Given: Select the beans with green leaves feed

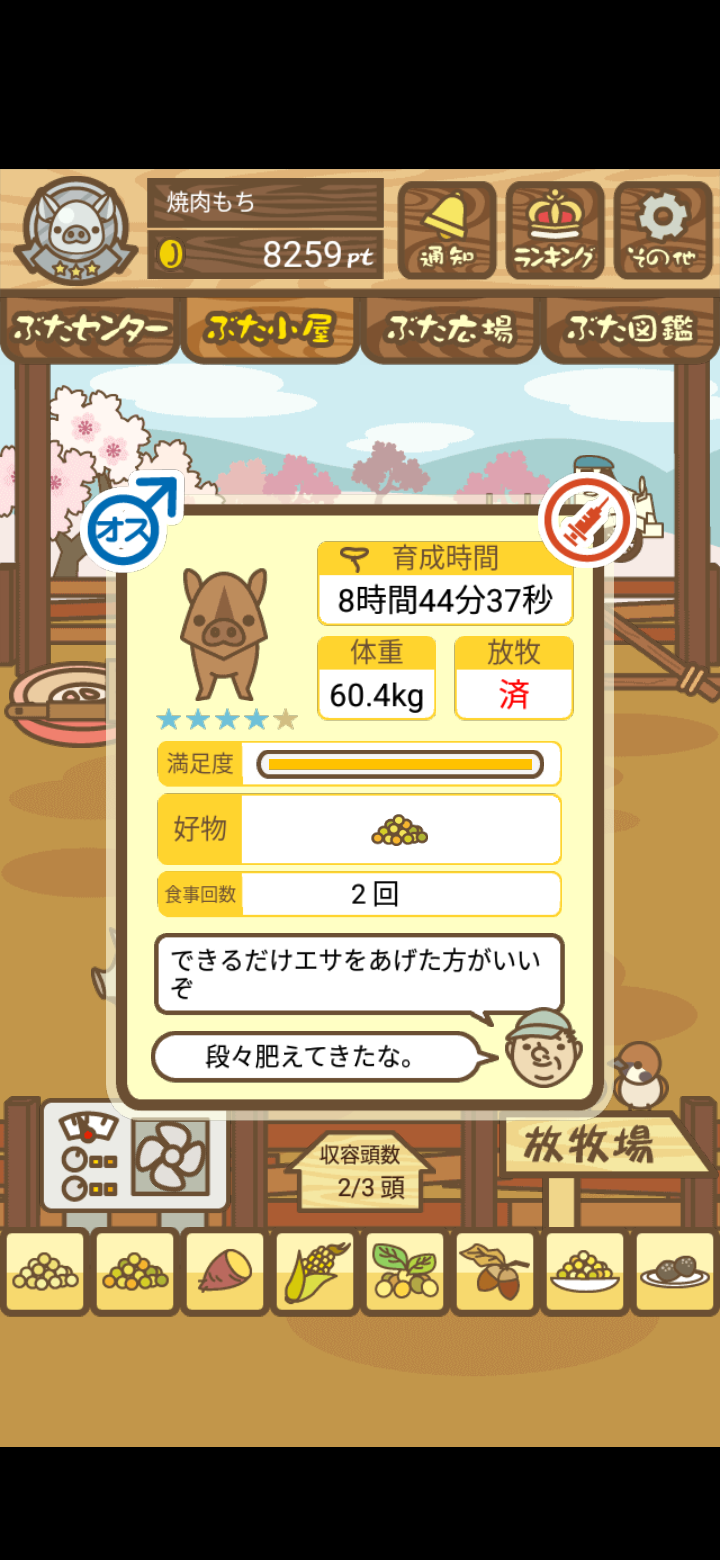Looking at the screenshot, I should (x=405, y=1271).
